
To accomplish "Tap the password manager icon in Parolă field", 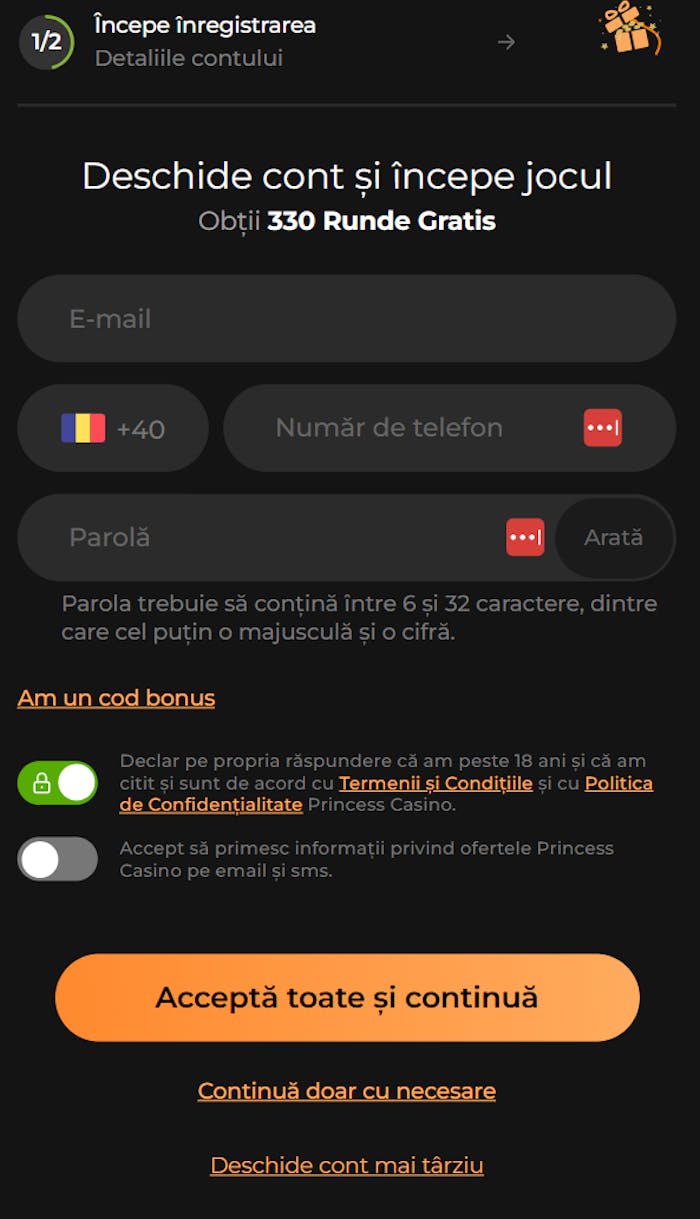I will pos(525,538).
